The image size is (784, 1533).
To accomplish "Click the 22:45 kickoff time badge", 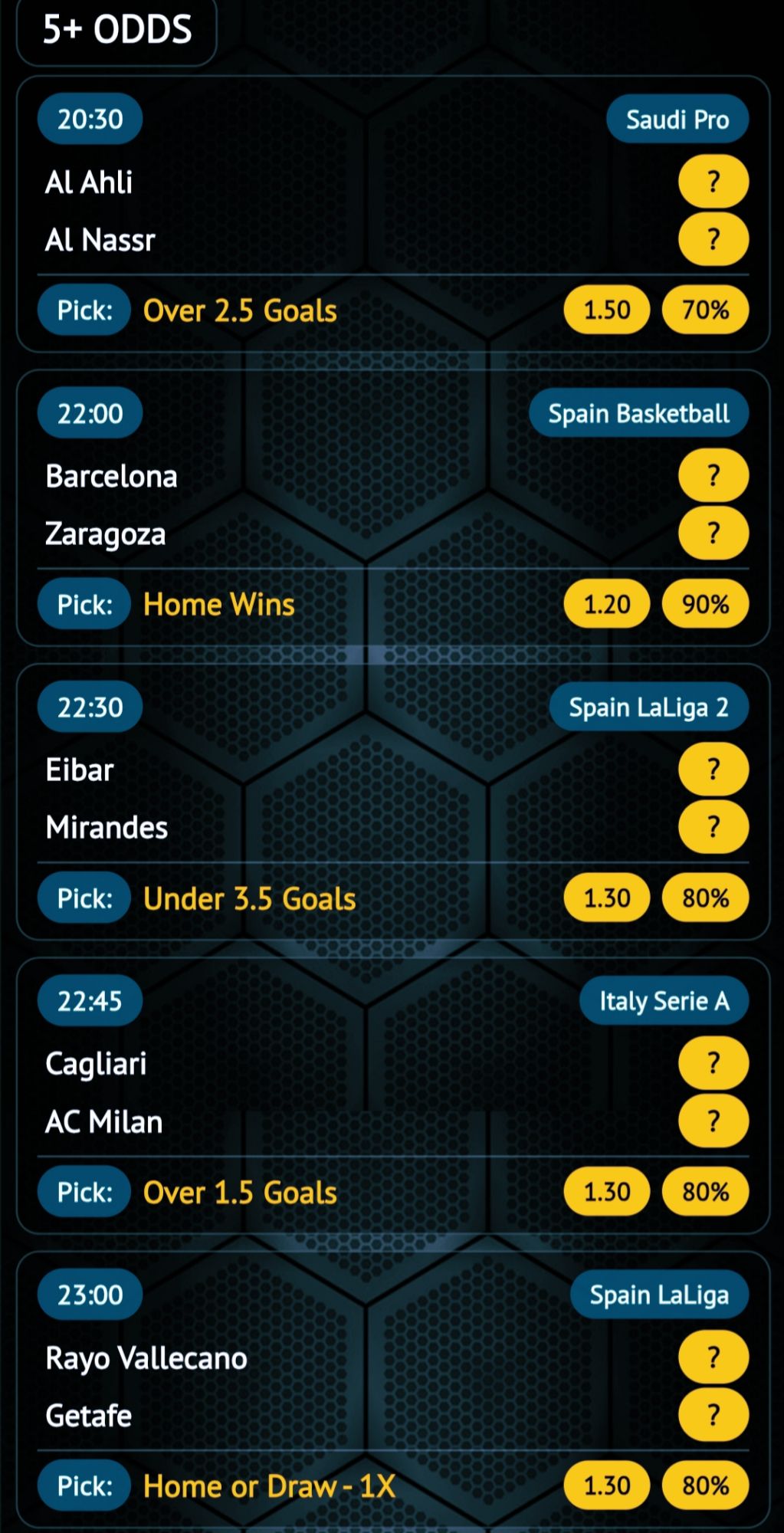I will (89, 1000).
